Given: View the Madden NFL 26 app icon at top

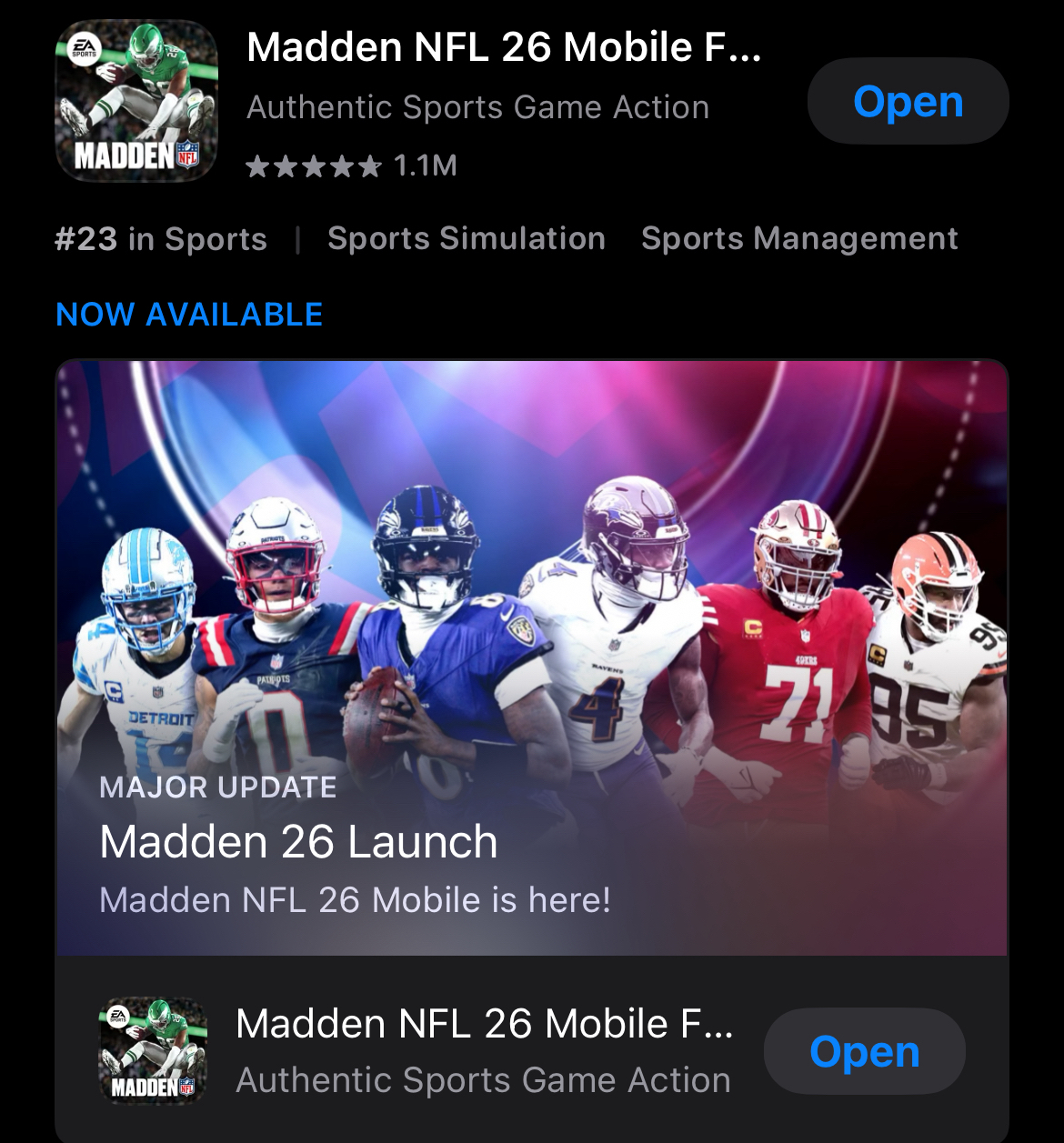Looking at the screenshot, I should (x=136, y=101).
